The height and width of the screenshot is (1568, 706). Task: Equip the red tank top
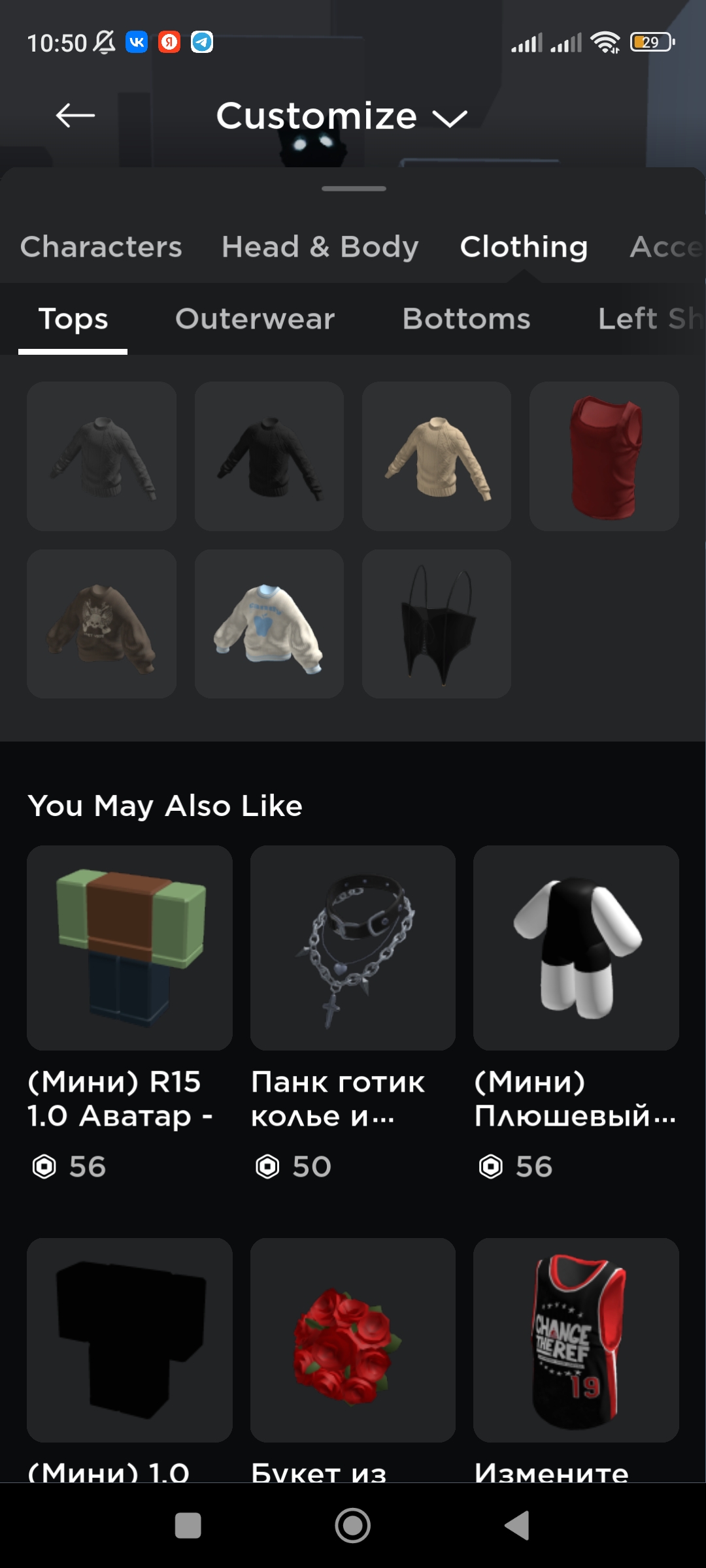[x=604, y=456]
